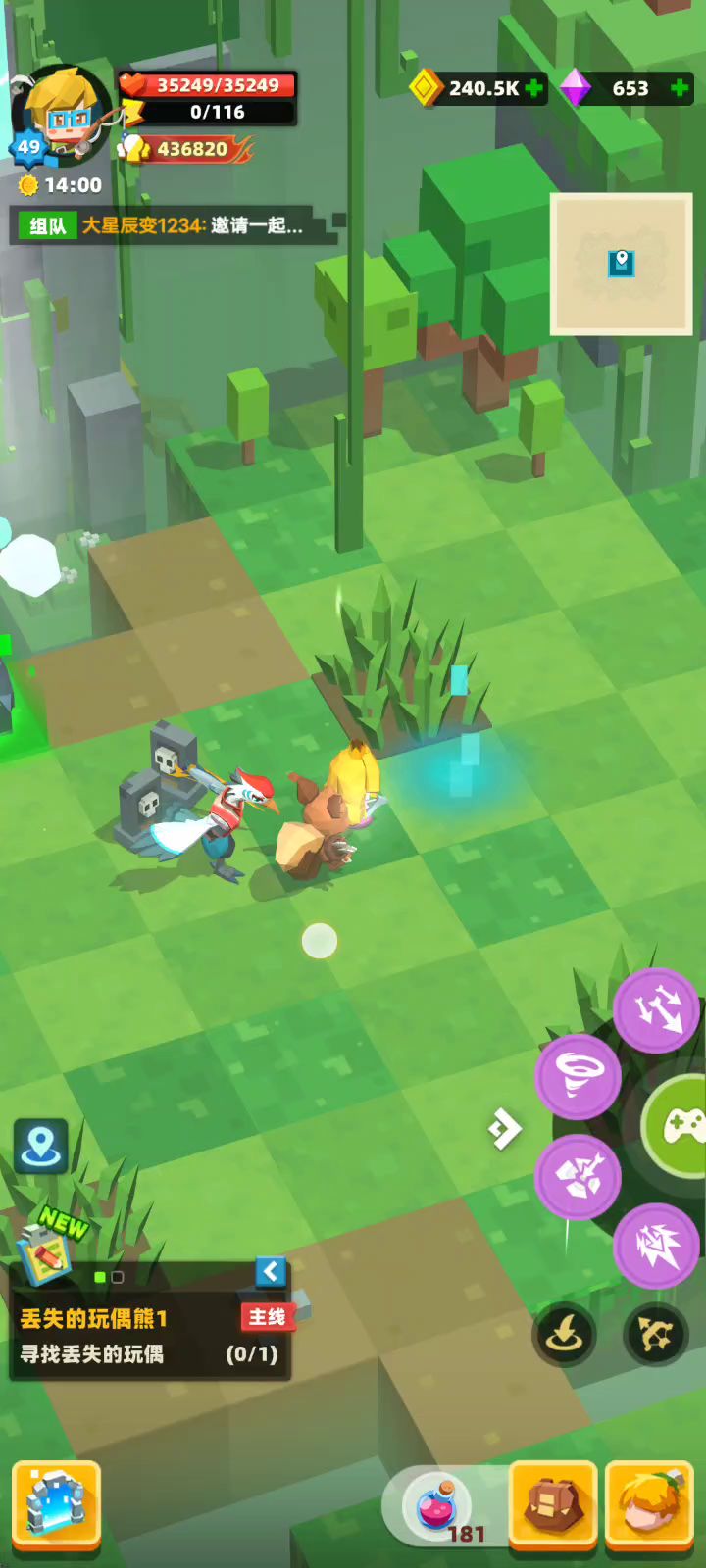Screen dimensions: 706x1568
Task: Open the character menu button
Action: coord(649,1504)
